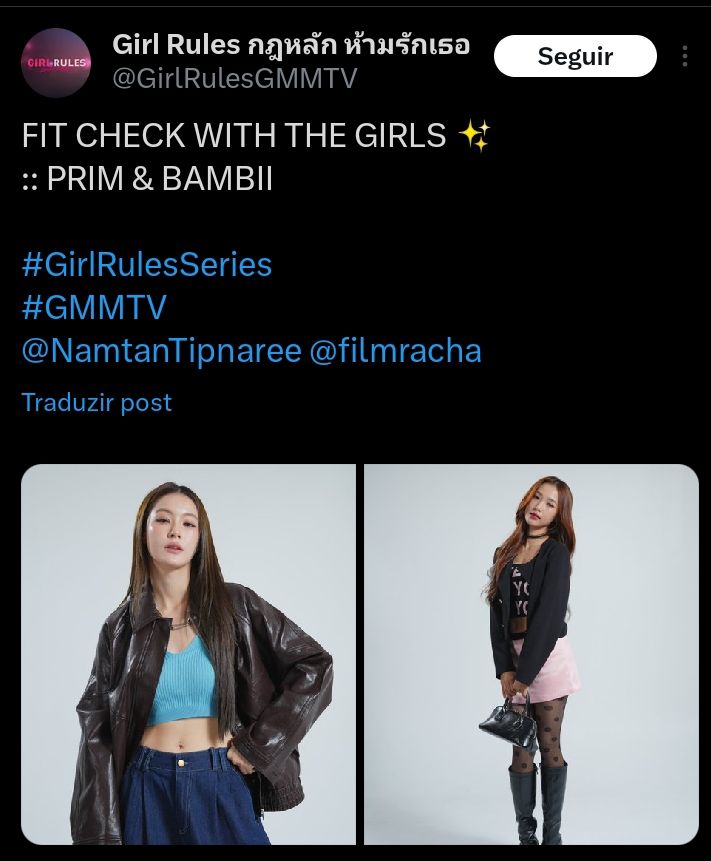Tap the Seguir button
Image resolution: width=711 pixels, height=861 pixels.
pos(575,57)
